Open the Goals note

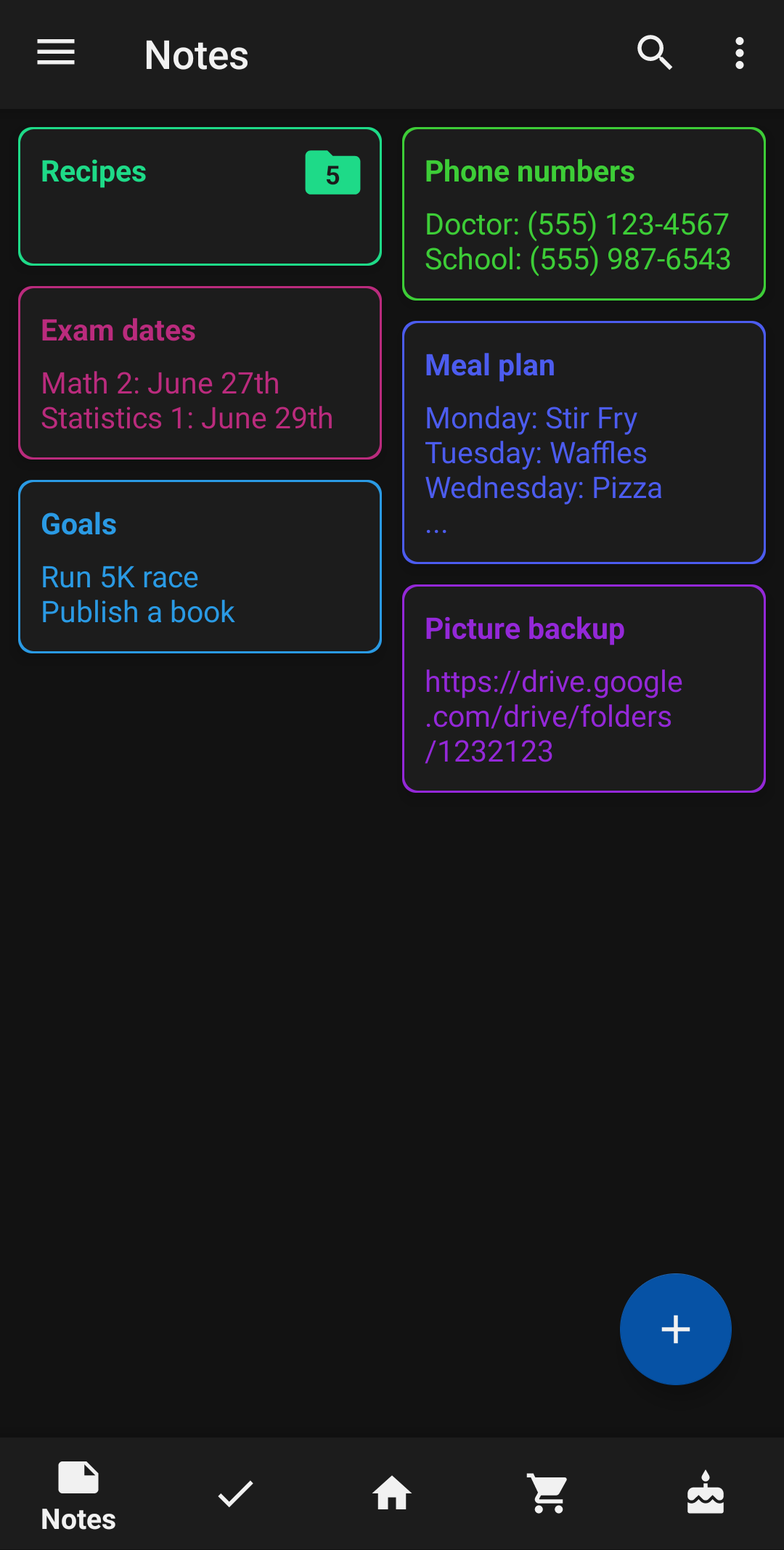(x=200, y=566)
